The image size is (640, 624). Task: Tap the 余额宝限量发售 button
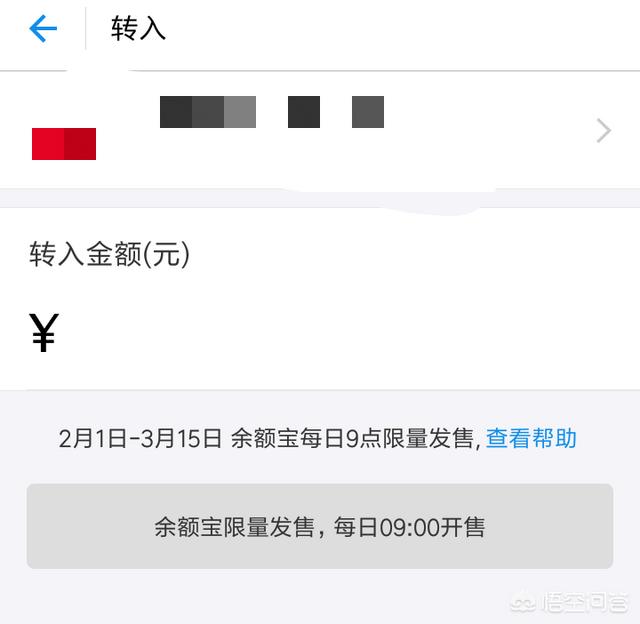pyautogui.click(x=320, y=527)
